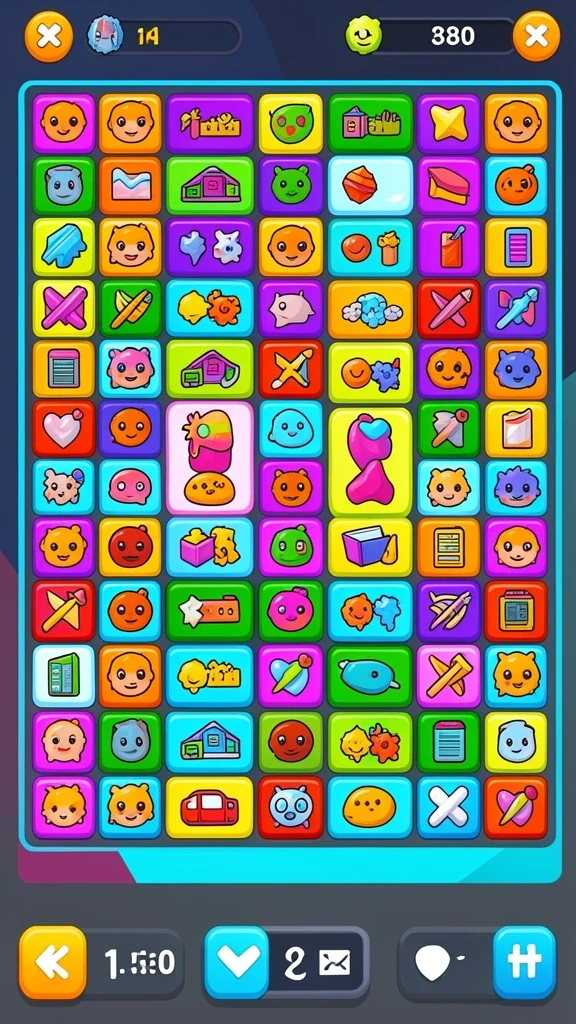Select the green bookshelf on white tile
The image size is (576, 1024).
pos(63,677)
